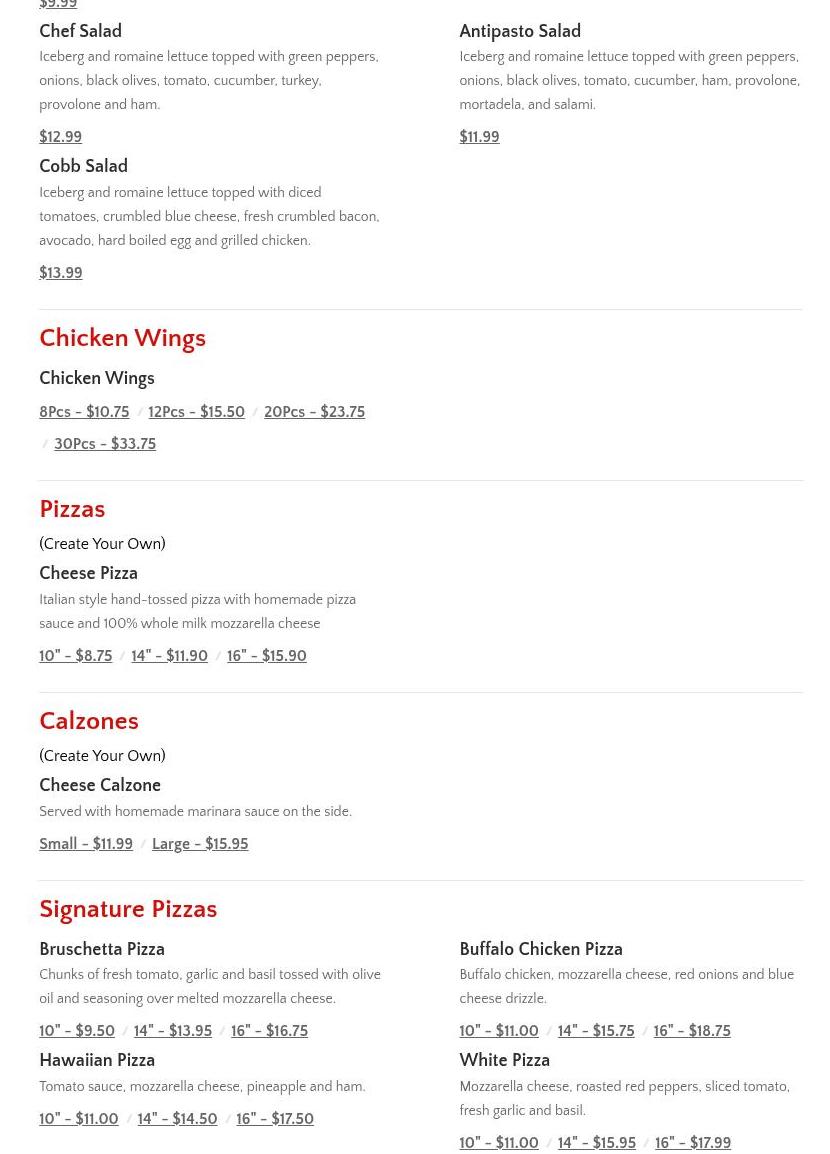This screenshot has width=830, height=1154.
Task: Tap the Cobb Salad $13.99 price
Action: pyautogui.click(x=60, y=274)
